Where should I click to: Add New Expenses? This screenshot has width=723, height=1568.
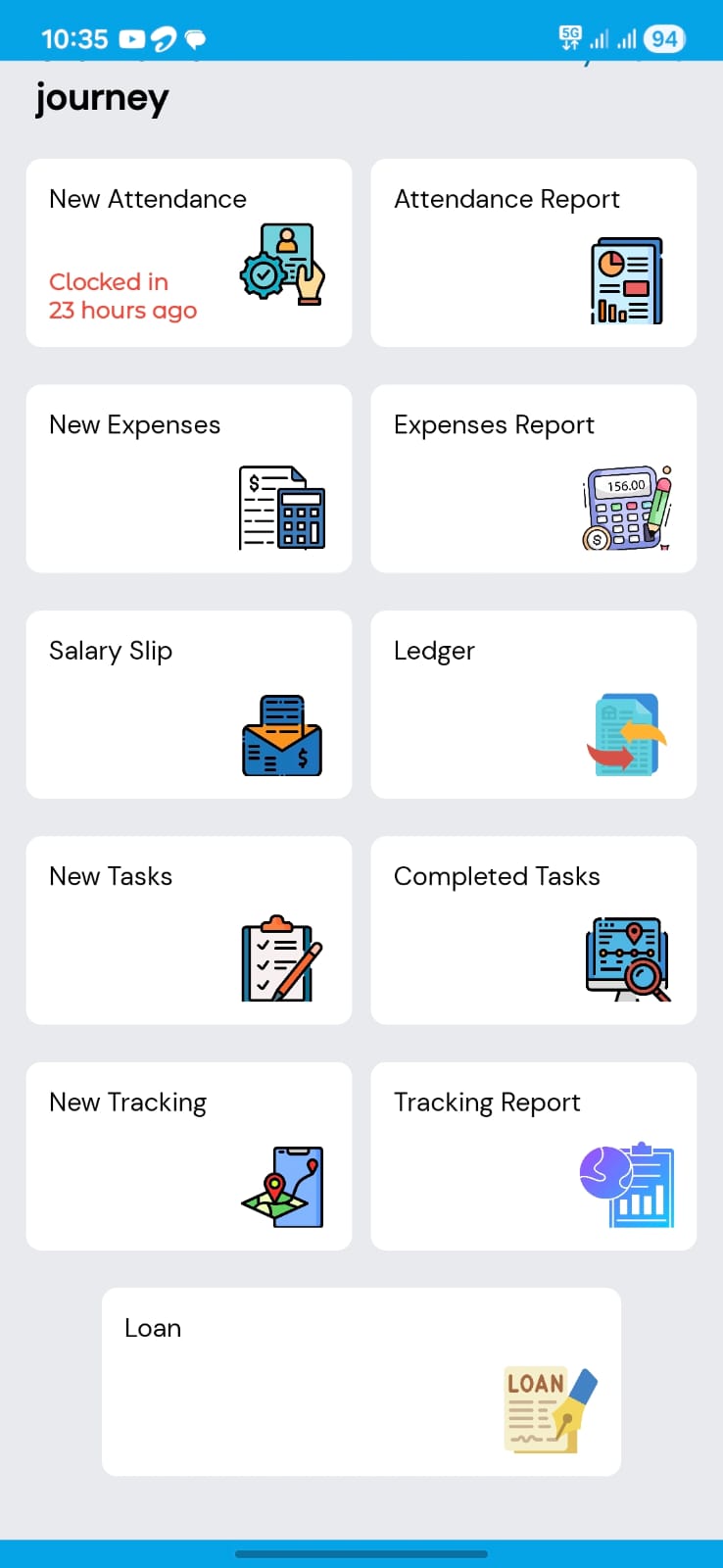[x=188, y=478]
